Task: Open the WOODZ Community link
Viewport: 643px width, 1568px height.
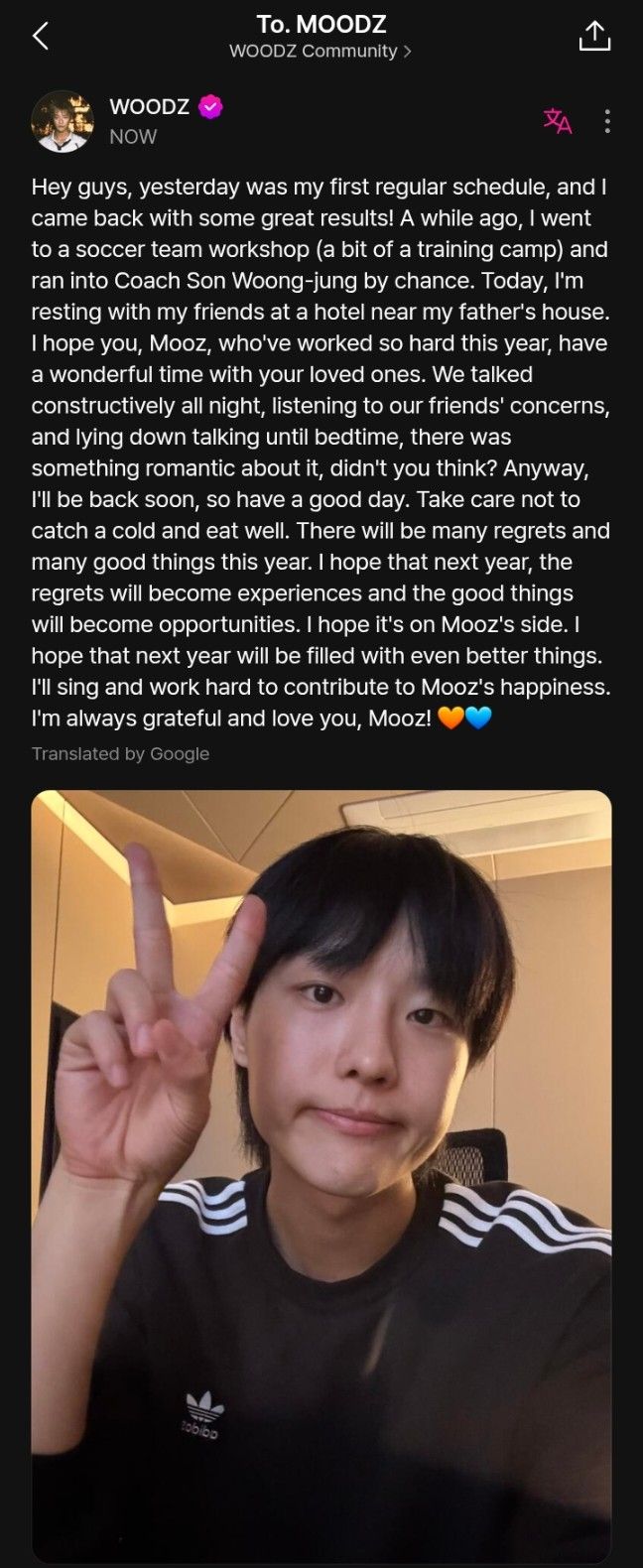Action: click(x=321, y=52)
